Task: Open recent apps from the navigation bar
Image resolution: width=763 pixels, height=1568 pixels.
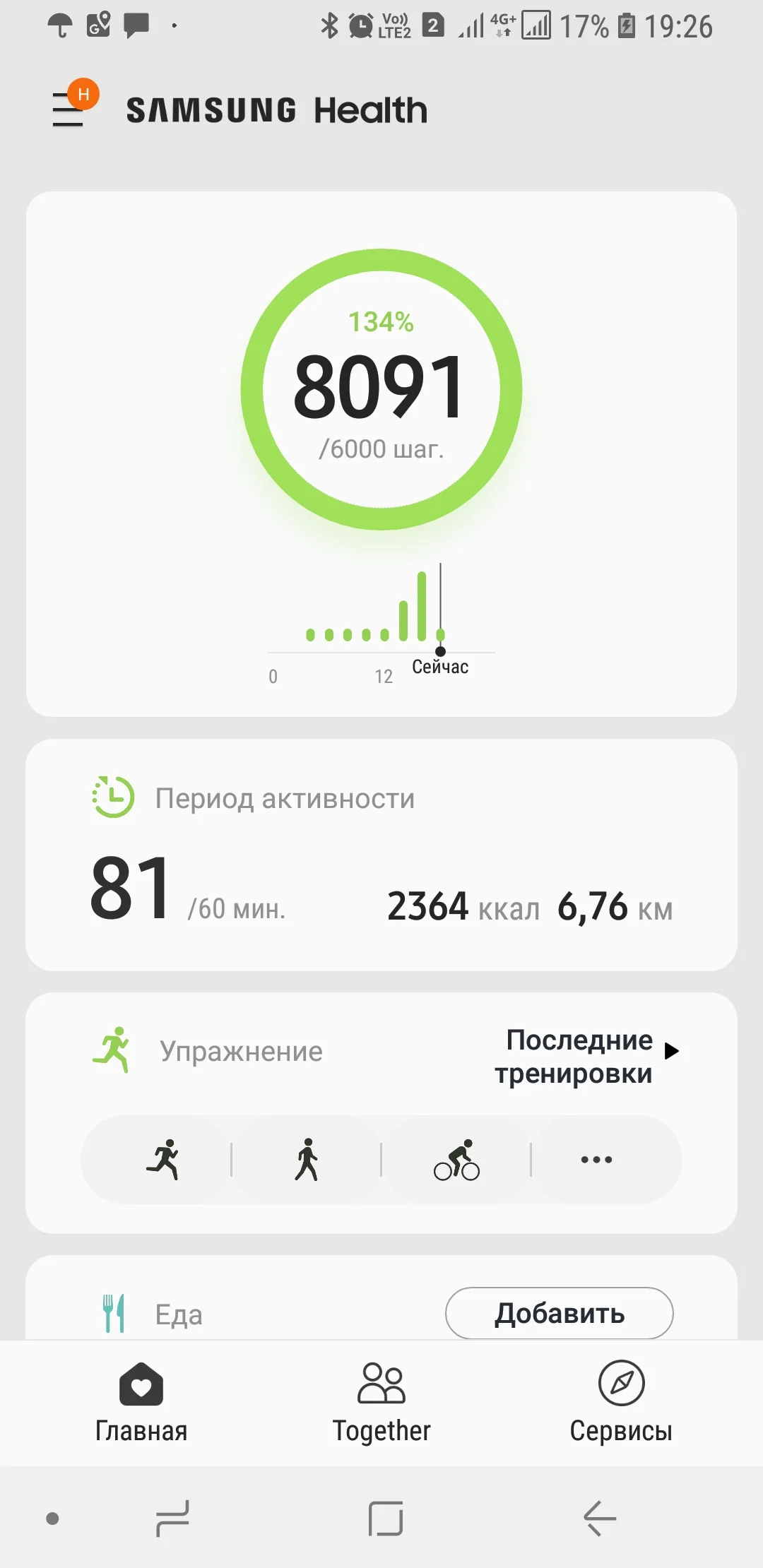Action: [172, 1518]
